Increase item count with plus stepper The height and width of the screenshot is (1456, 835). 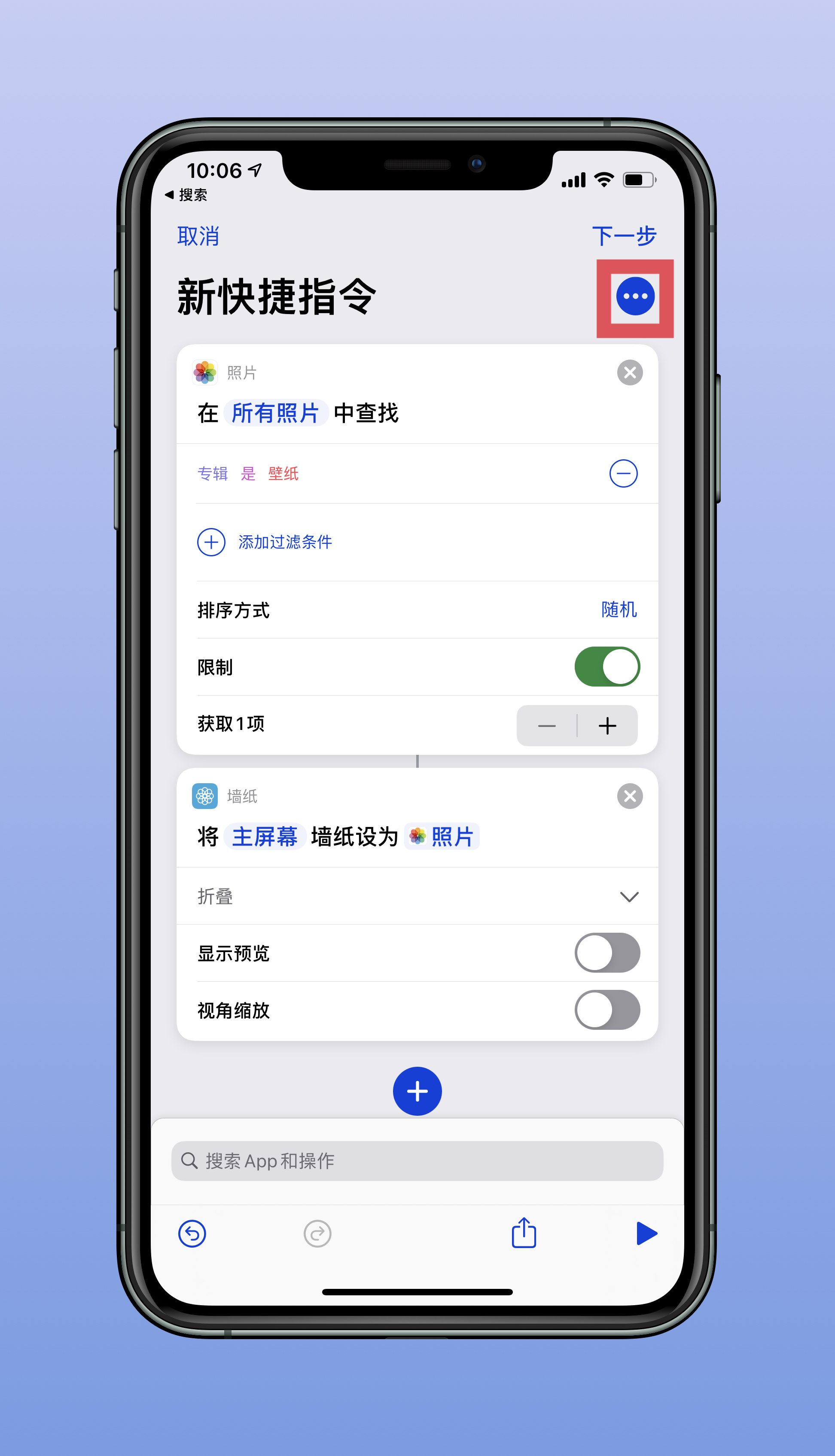point(607,726)
